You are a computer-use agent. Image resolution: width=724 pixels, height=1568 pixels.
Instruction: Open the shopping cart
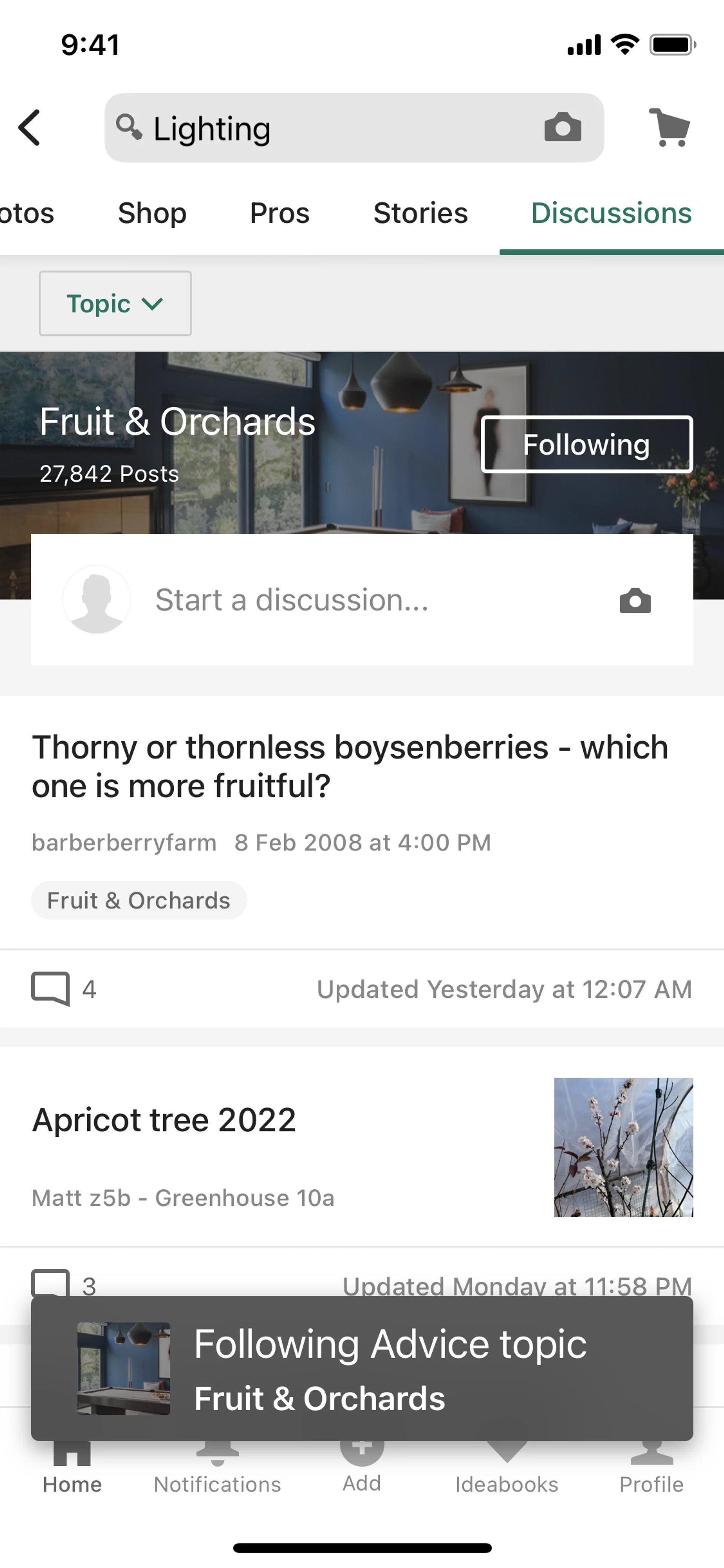click(669, 128)
